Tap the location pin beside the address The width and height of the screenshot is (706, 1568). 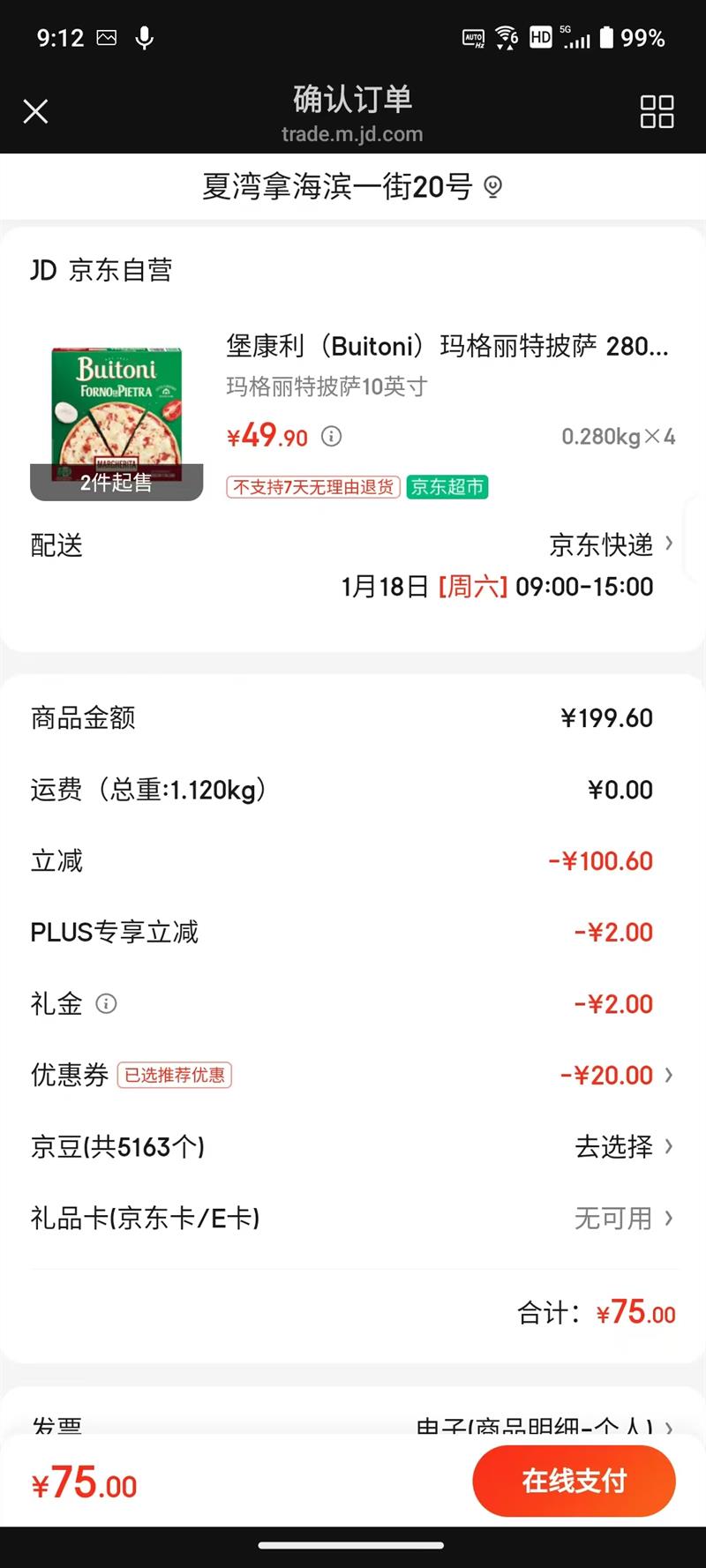[x=493, y=188]
